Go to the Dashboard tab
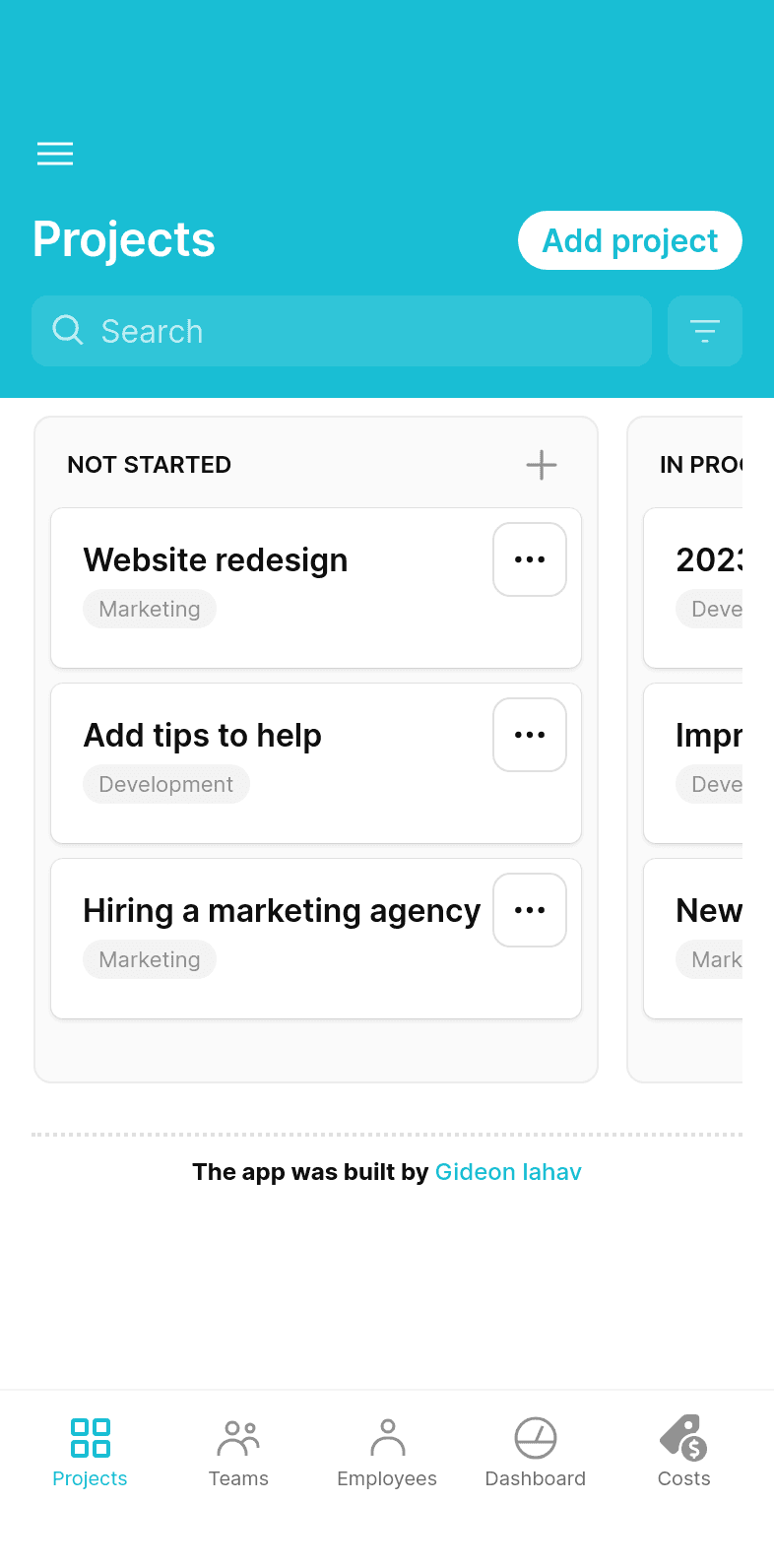The width and height of the screenshot is (774, 1568). coord(536,1453)
